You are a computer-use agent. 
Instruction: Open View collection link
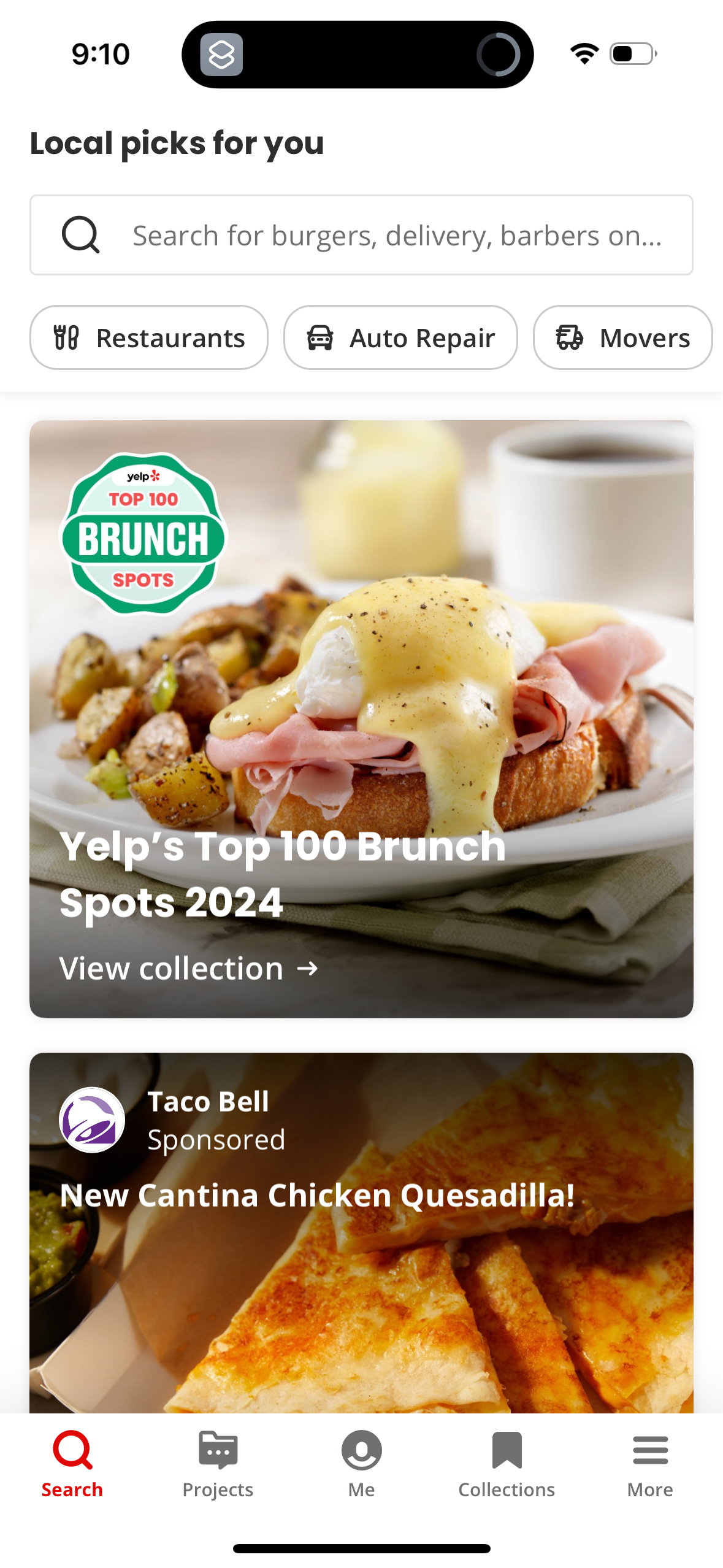tap(188, 968)
